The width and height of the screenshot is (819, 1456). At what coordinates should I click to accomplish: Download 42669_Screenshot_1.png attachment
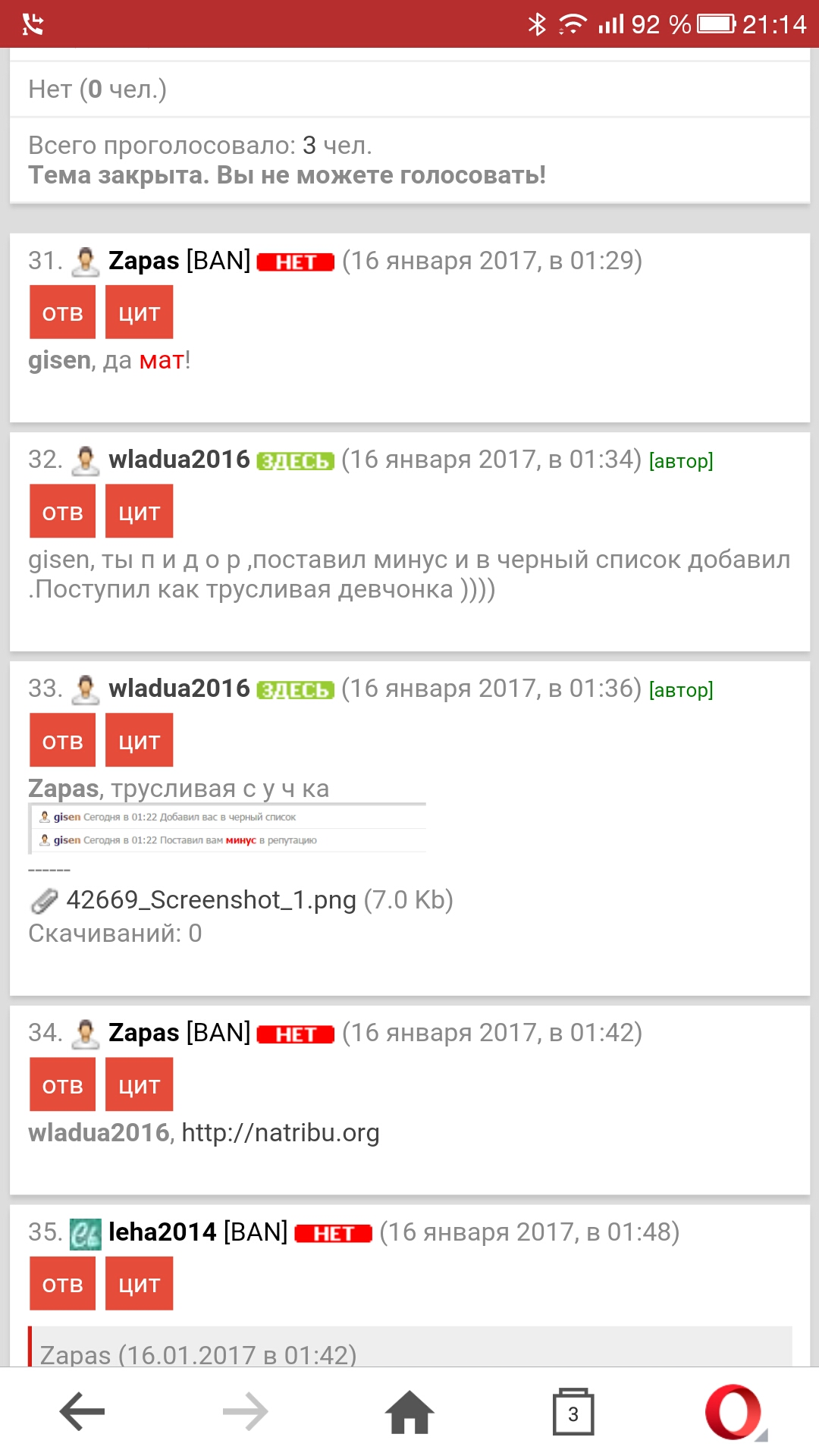pos(211,900)
